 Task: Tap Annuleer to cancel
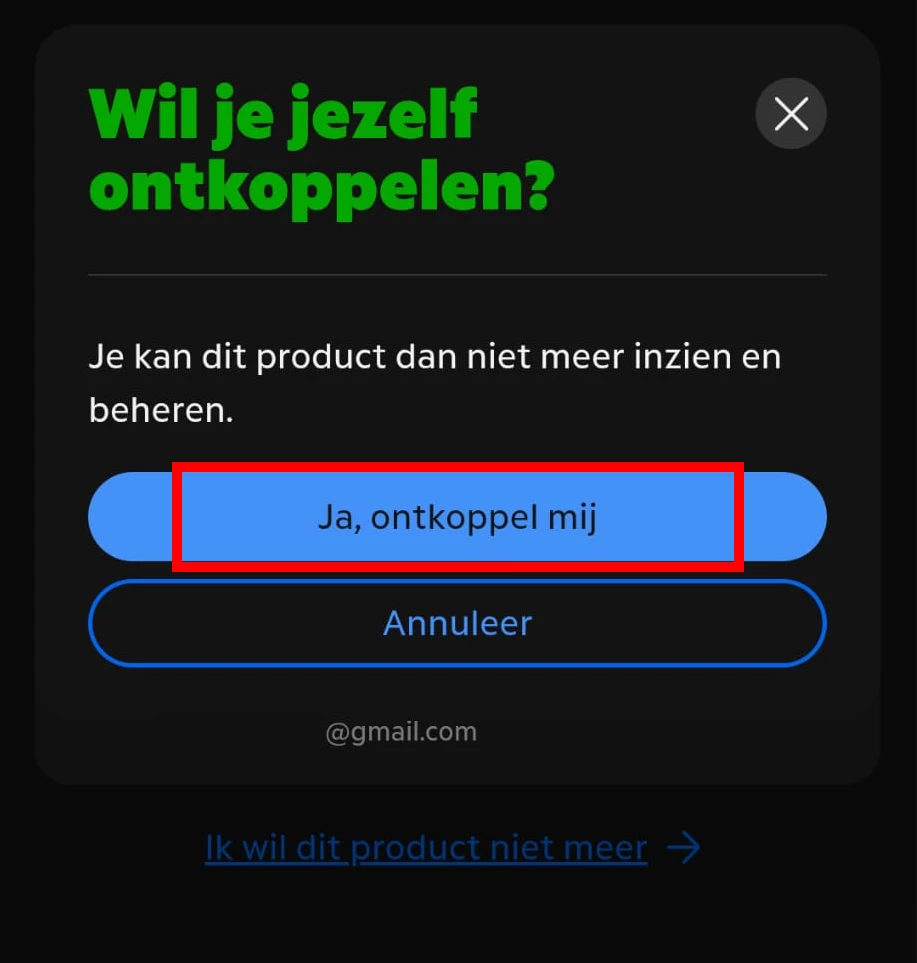click(457, 623)
